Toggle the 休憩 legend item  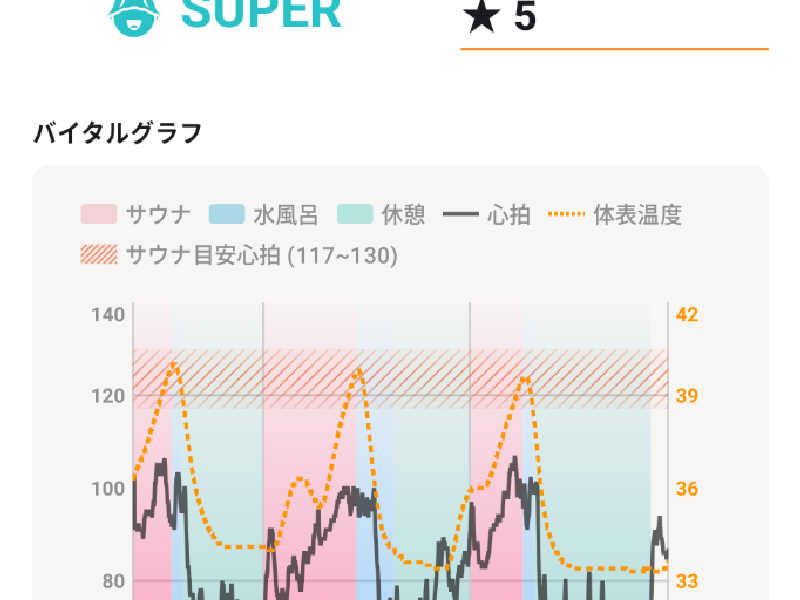point(381,215)
